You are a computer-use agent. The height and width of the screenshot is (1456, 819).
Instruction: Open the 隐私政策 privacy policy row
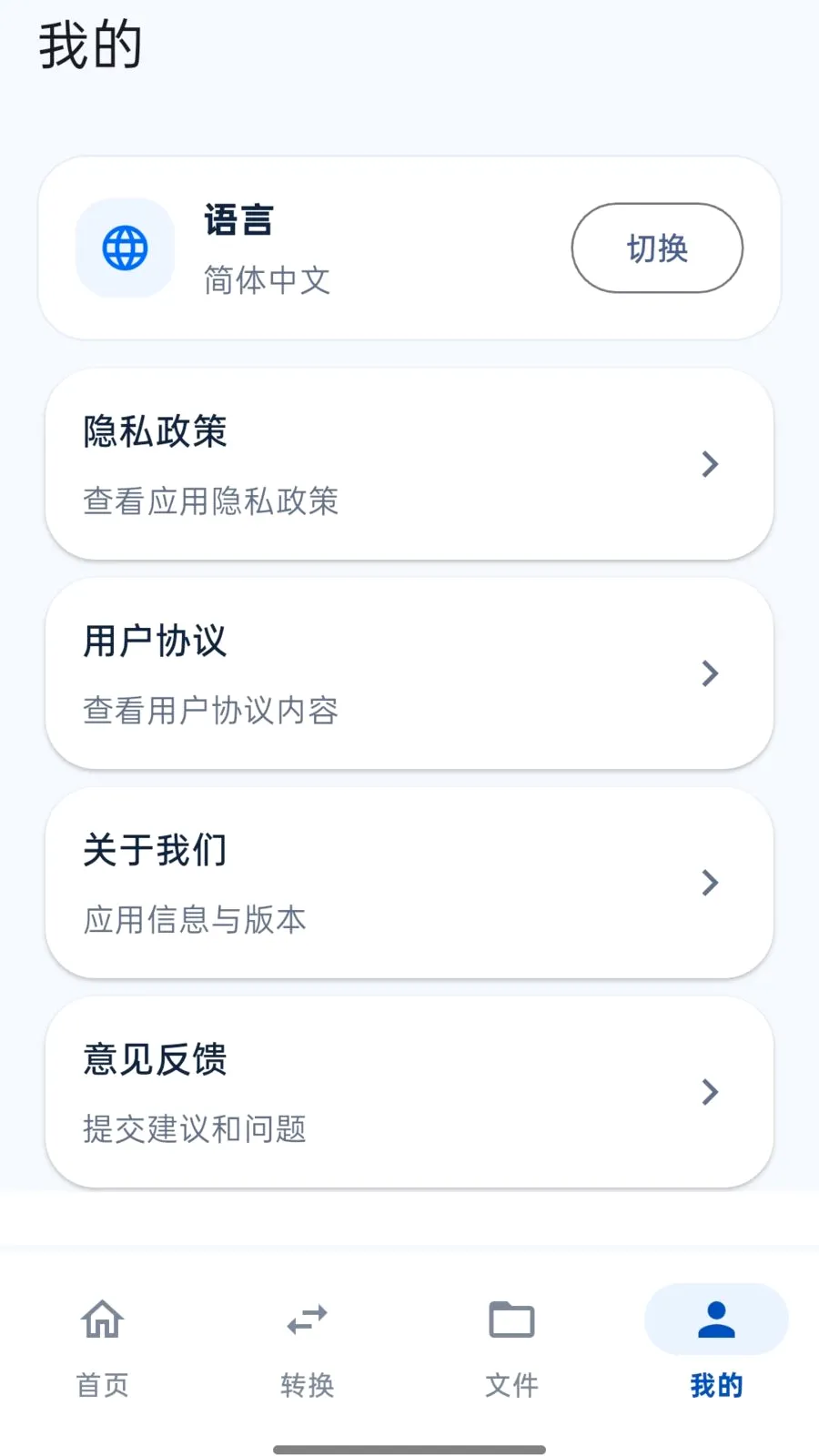coord(409,464)
